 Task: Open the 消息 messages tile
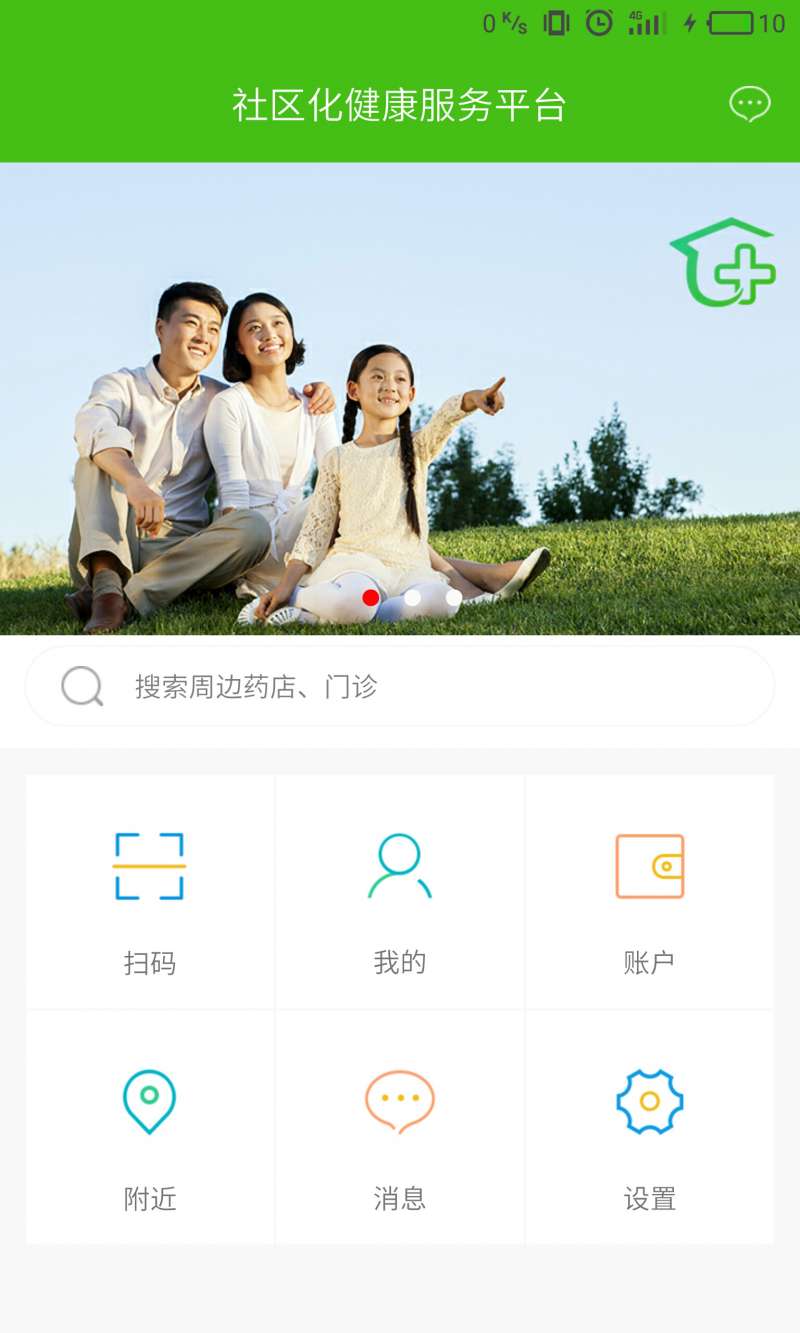click(400, 1127)
